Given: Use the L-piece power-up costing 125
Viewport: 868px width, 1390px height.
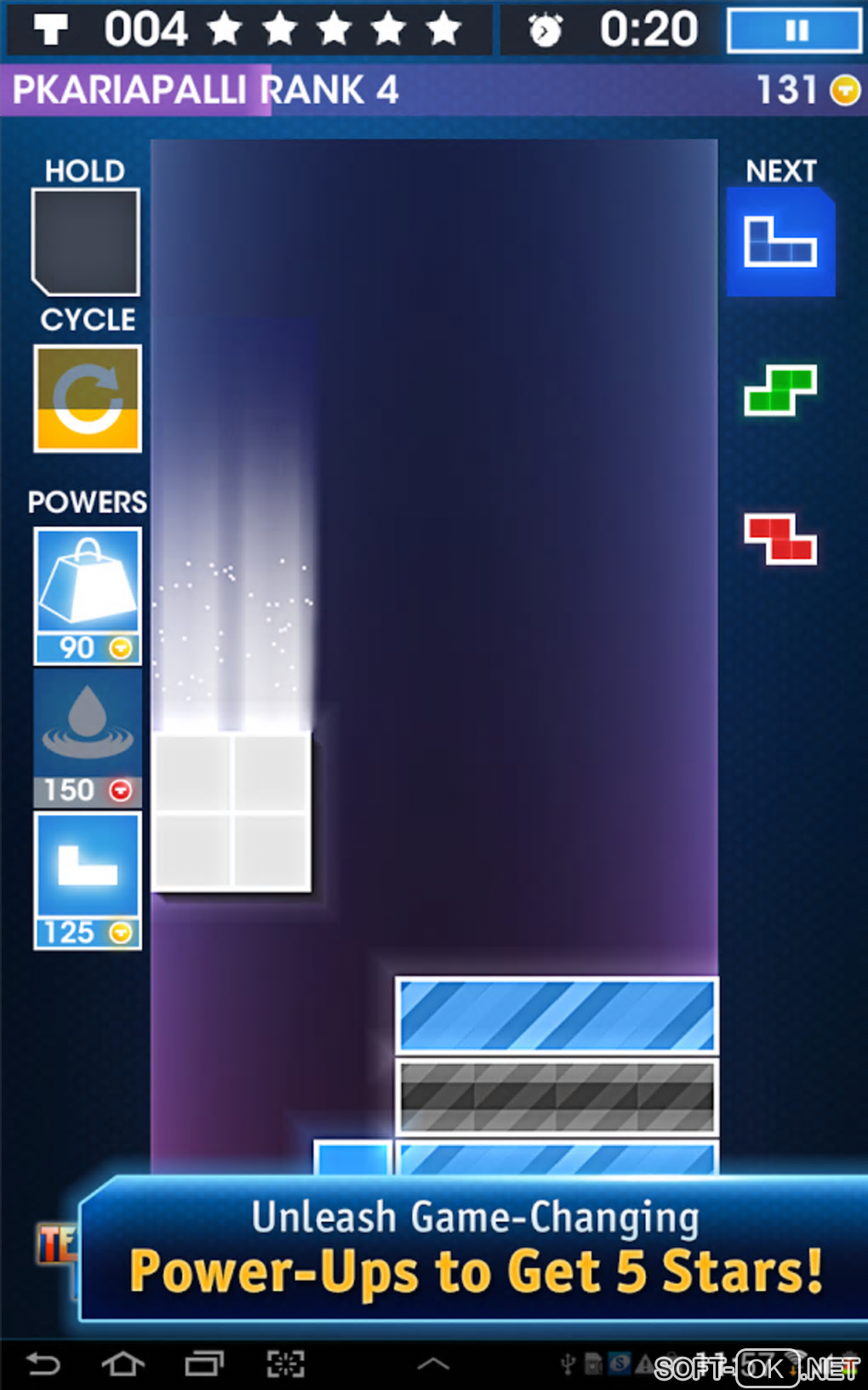Looking at the screenshot, I should (x=88, y=880).
